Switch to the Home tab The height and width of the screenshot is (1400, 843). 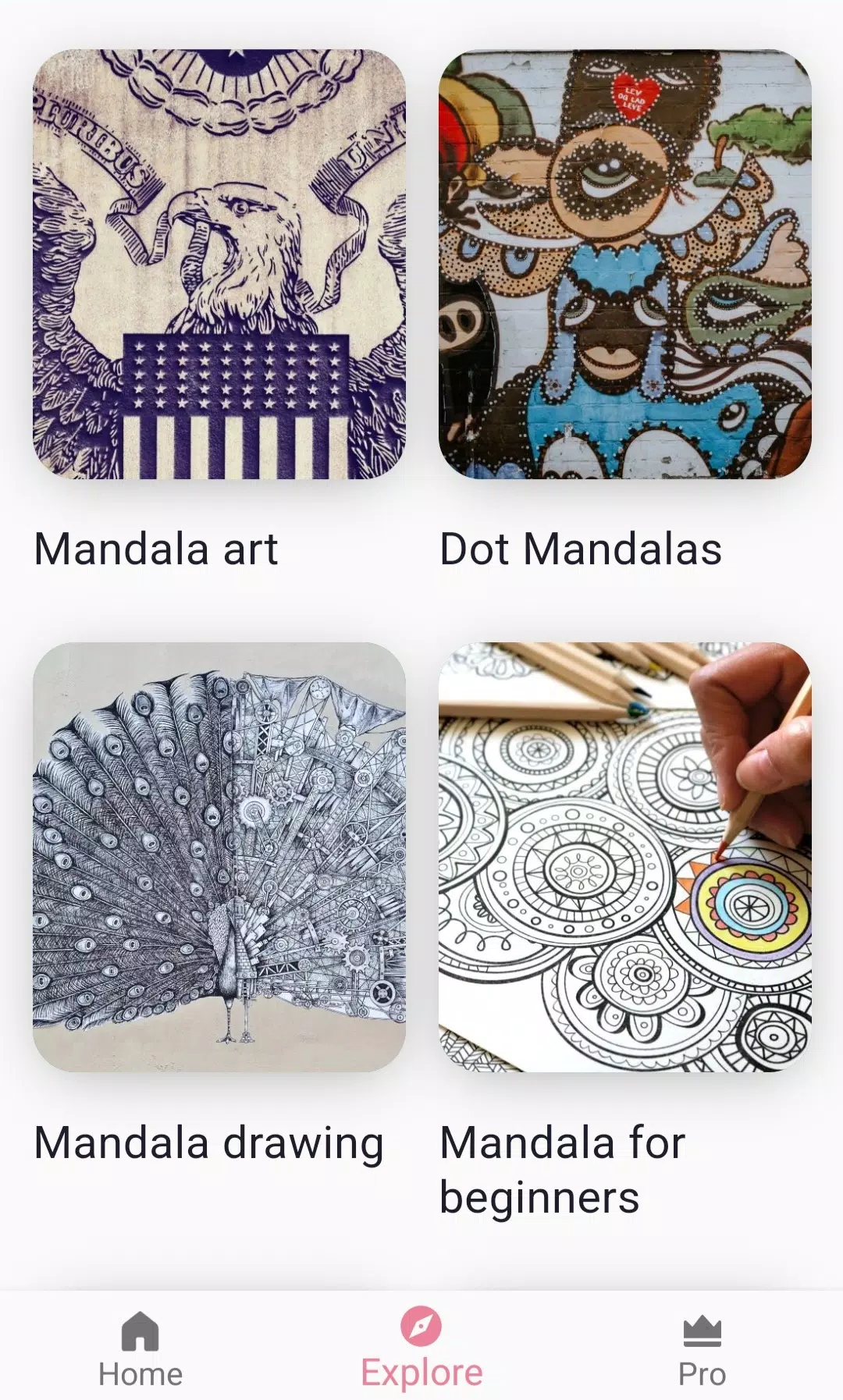pos(140,1349)
